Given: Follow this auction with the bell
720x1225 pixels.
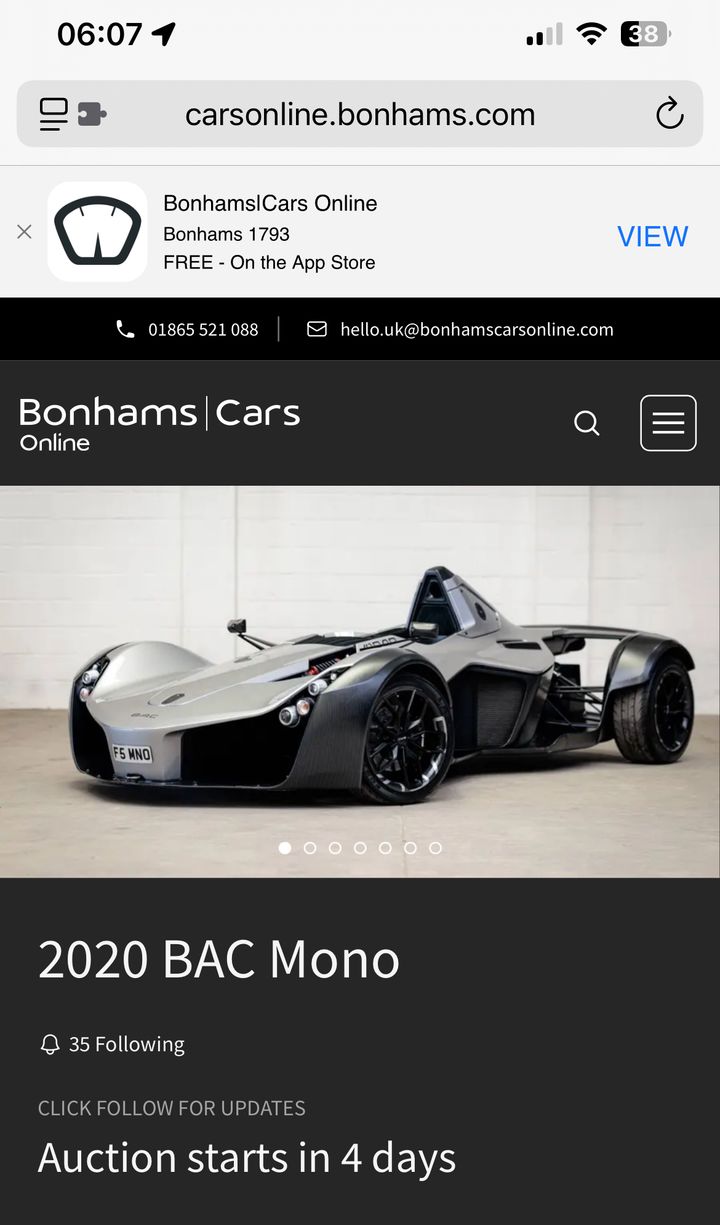Looking at the screenshot, I should (50, 1045).
